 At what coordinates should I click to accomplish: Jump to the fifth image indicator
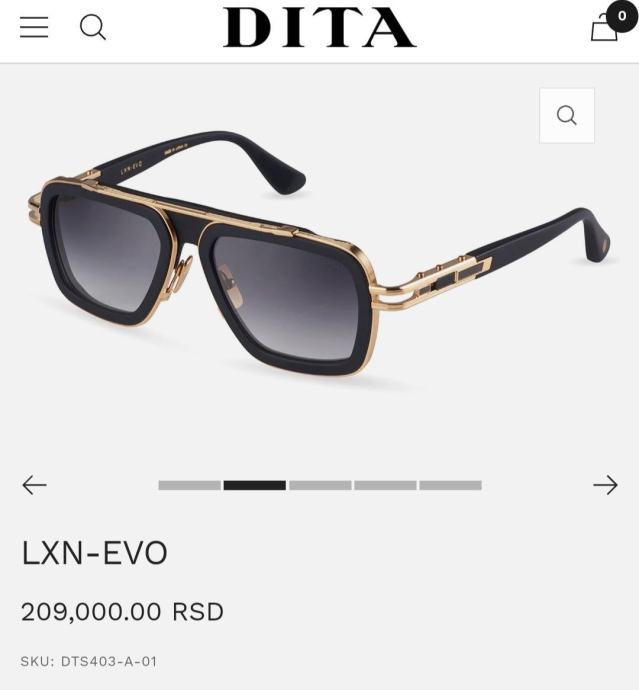pos(450,485)
